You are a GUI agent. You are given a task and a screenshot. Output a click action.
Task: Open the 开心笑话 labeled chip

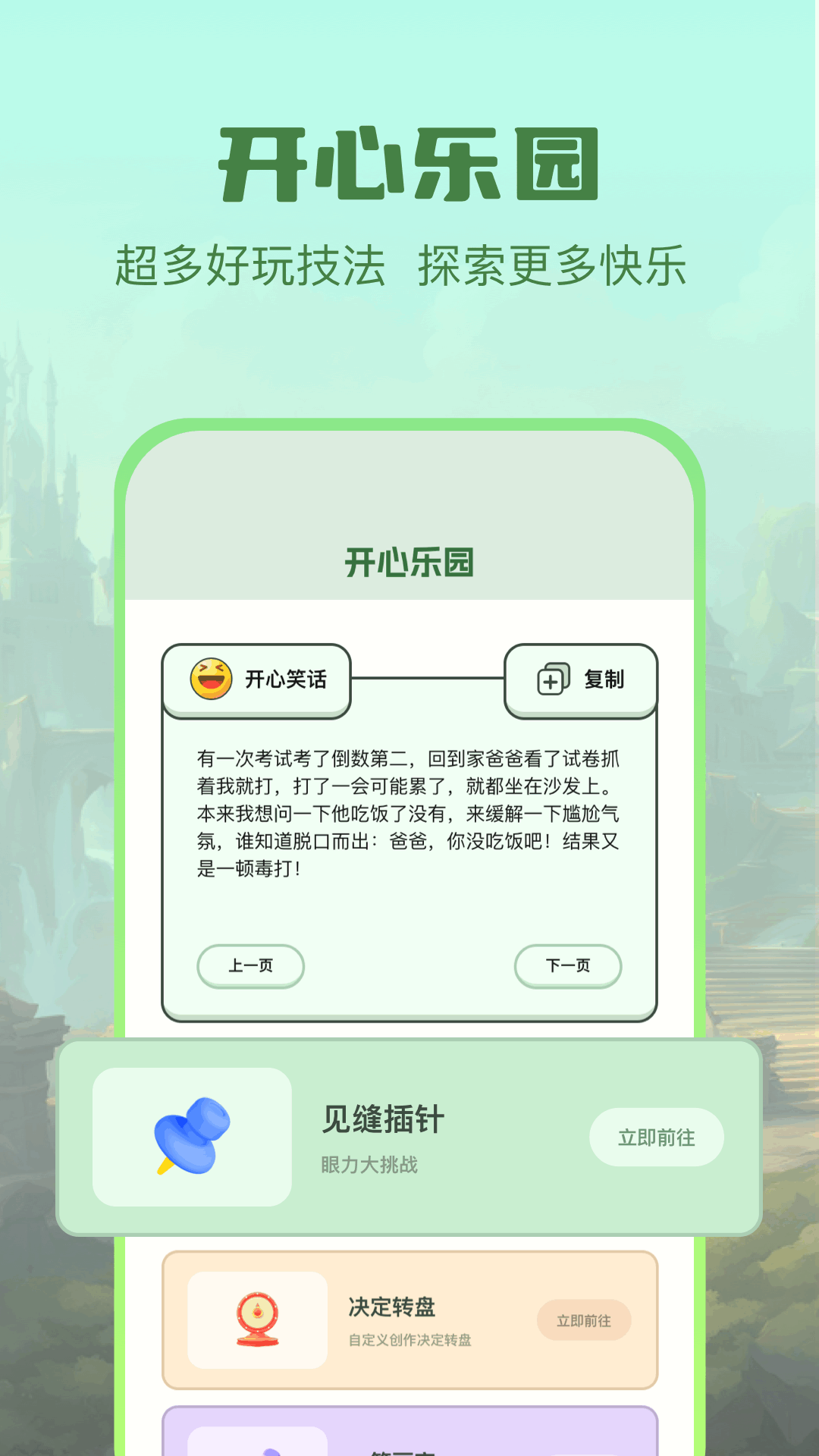256,680
